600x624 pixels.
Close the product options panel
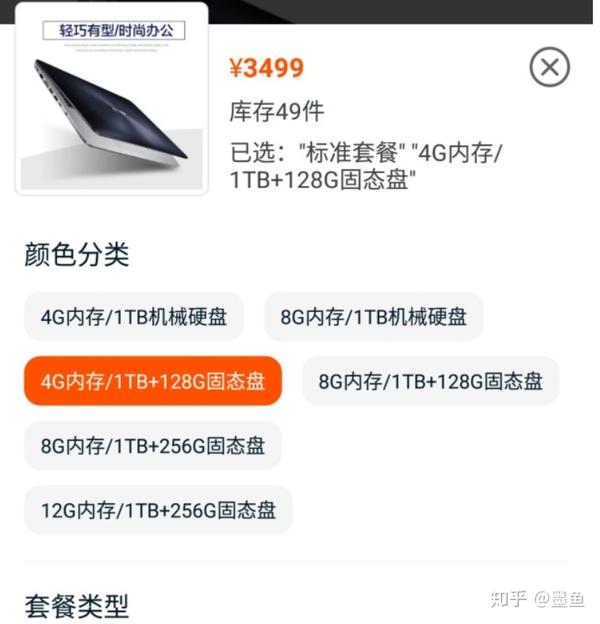pyautogui.click(x=549, y=68)
